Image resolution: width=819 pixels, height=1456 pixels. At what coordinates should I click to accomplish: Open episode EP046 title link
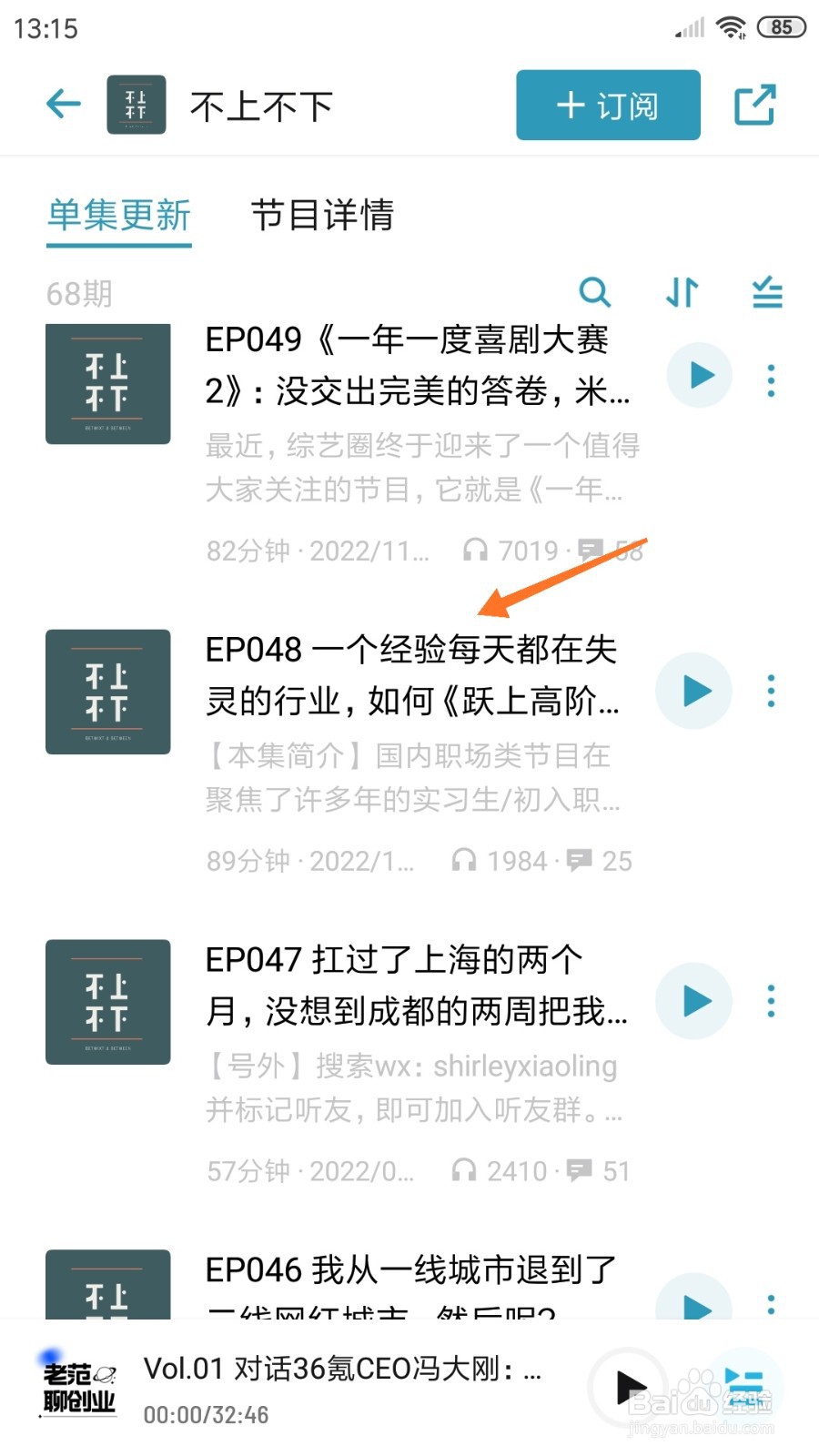(408, 1265)
